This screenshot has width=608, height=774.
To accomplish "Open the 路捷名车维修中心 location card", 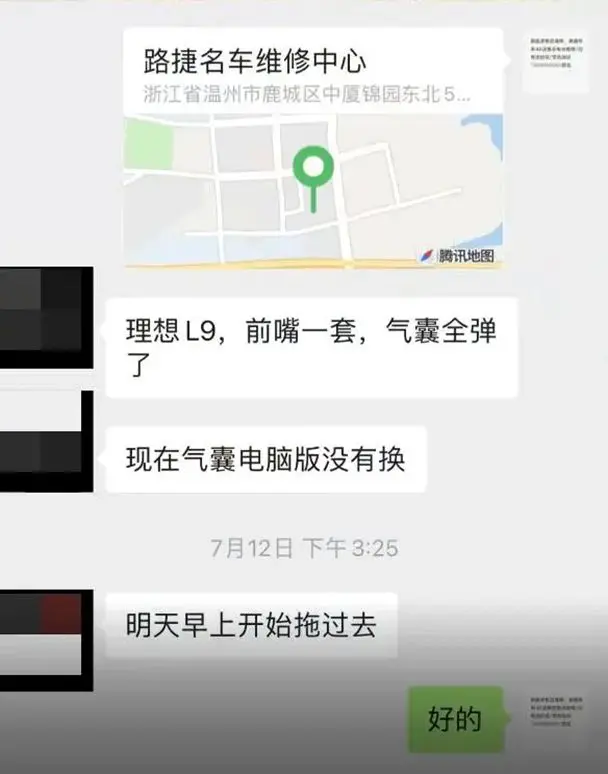I will 312,150.
